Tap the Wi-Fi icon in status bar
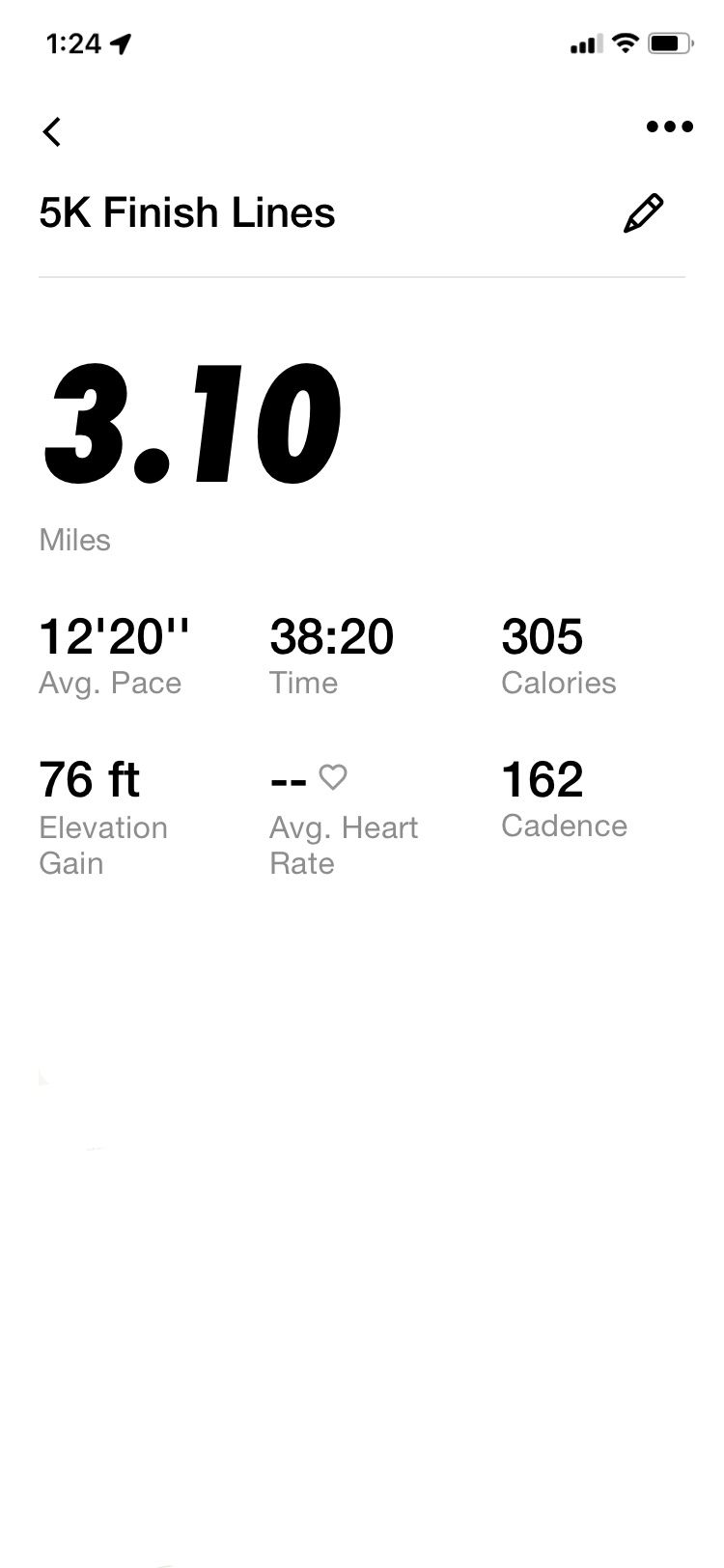The height and width of the screenshot is (1568, 724). coord(625,43)
